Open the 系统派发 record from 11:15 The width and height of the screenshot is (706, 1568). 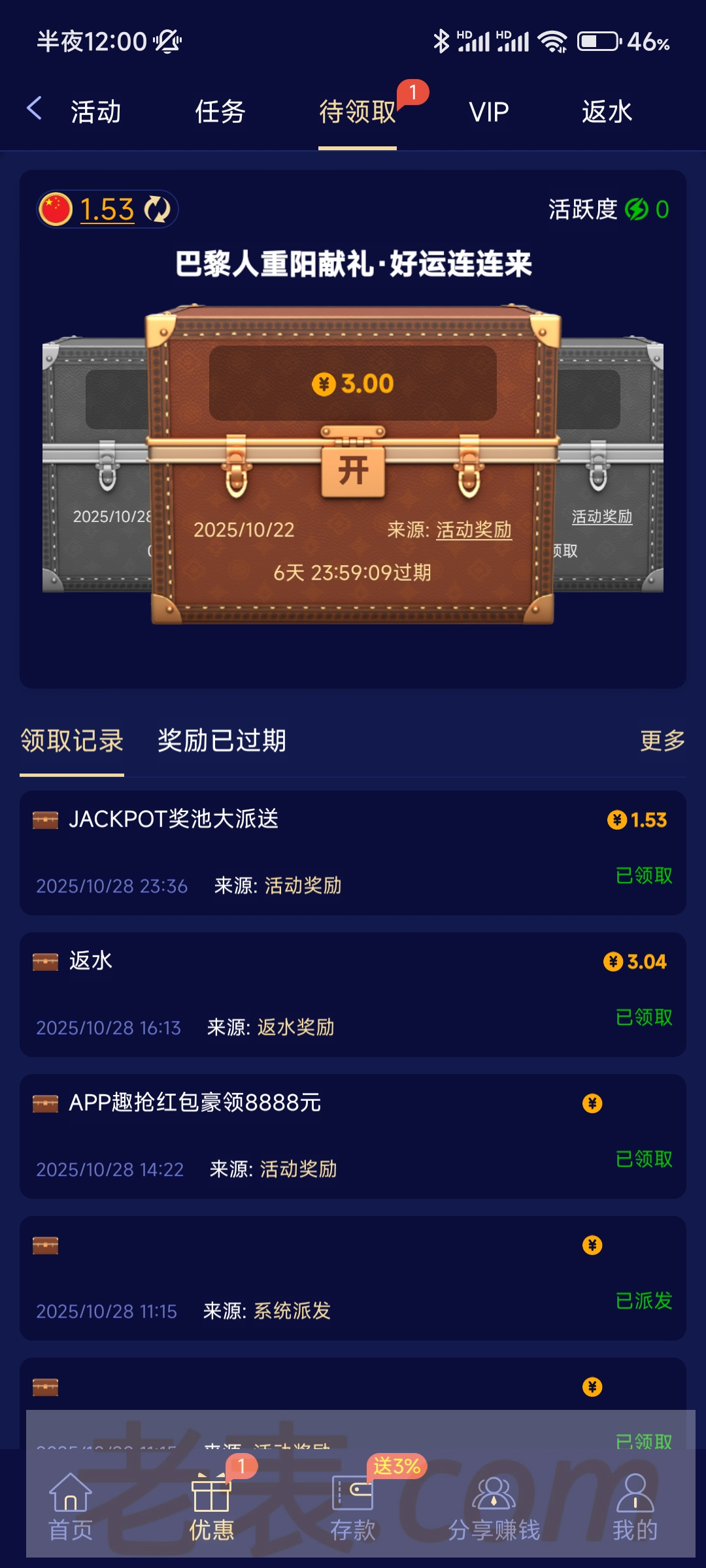point(353,1277)
